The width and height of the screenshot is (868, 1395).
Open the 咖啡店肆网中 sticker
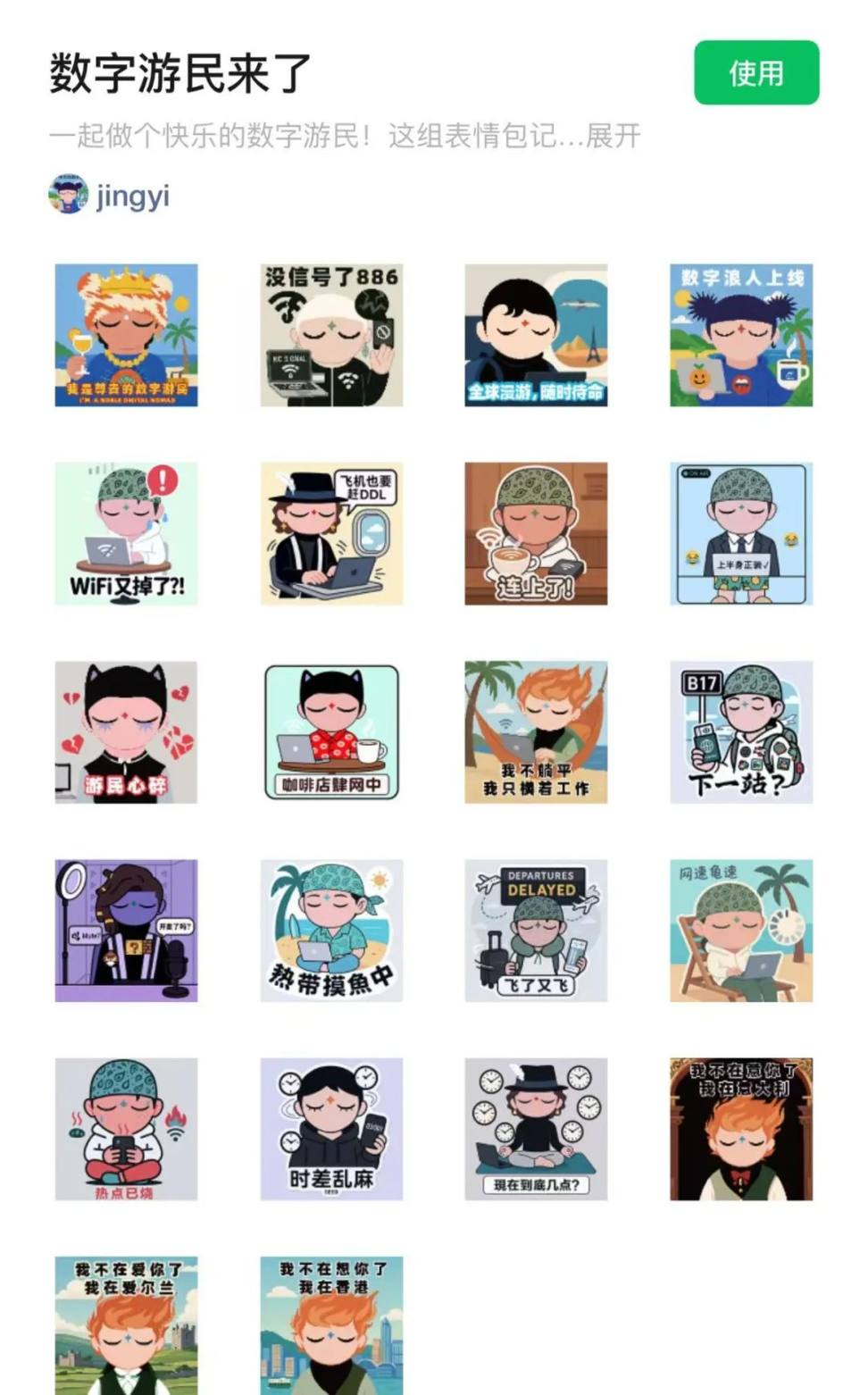331,731
